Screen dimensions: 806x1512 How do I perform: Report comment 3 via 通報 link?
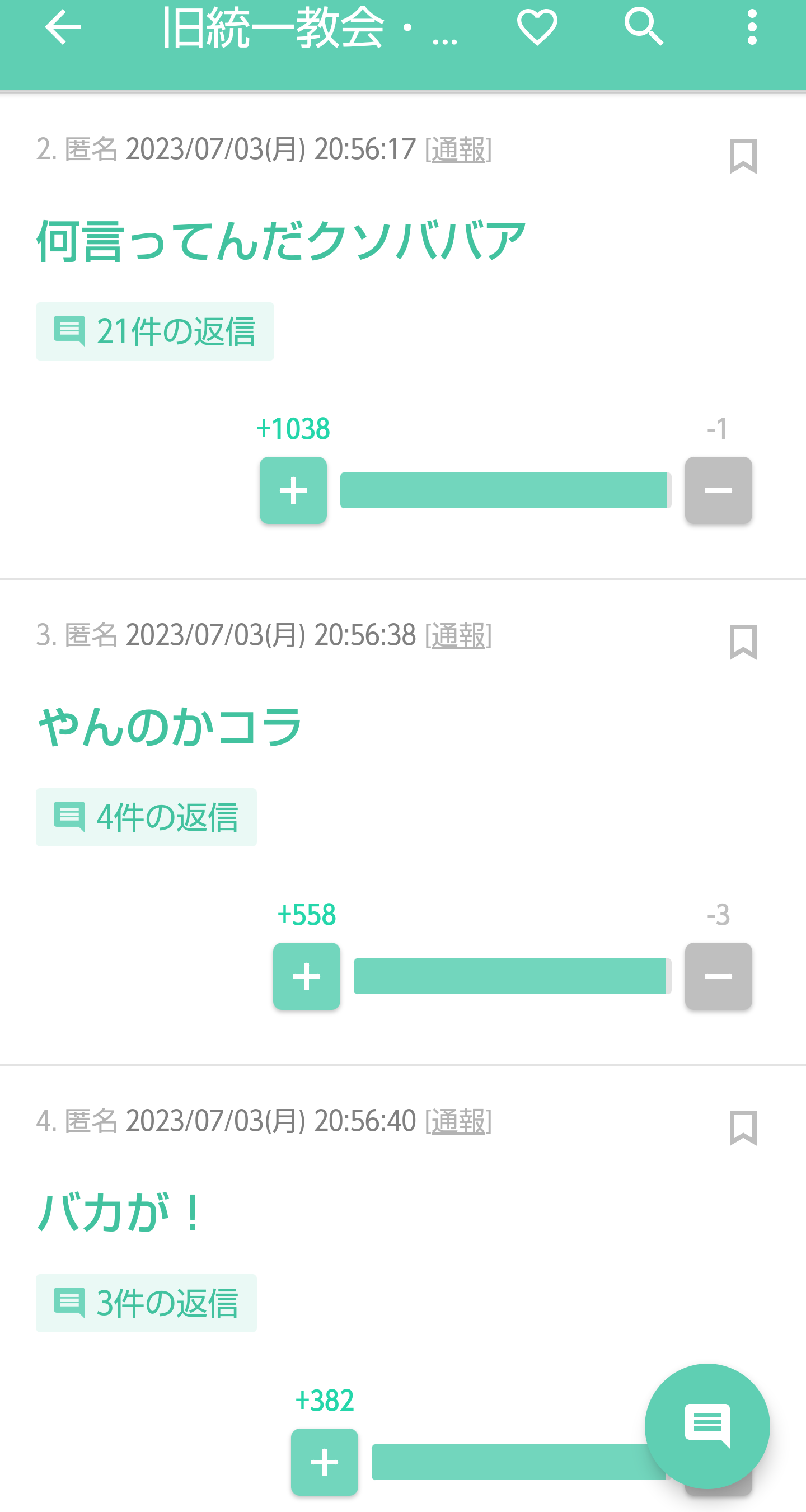(458, 635)
